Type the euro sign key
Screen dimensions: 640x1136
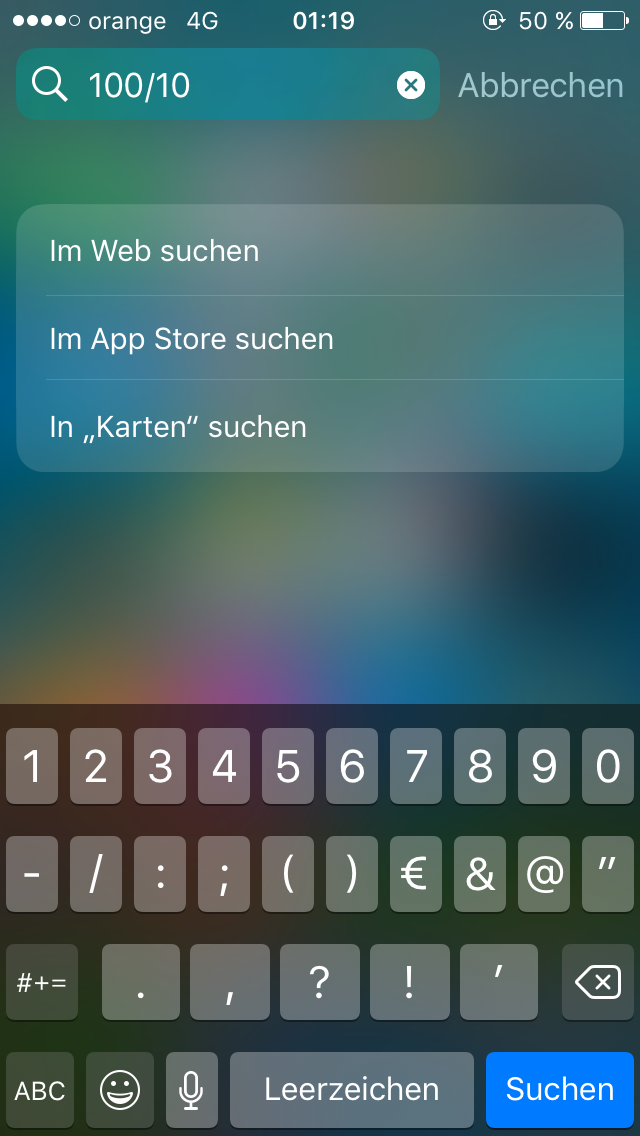(415, 874)
